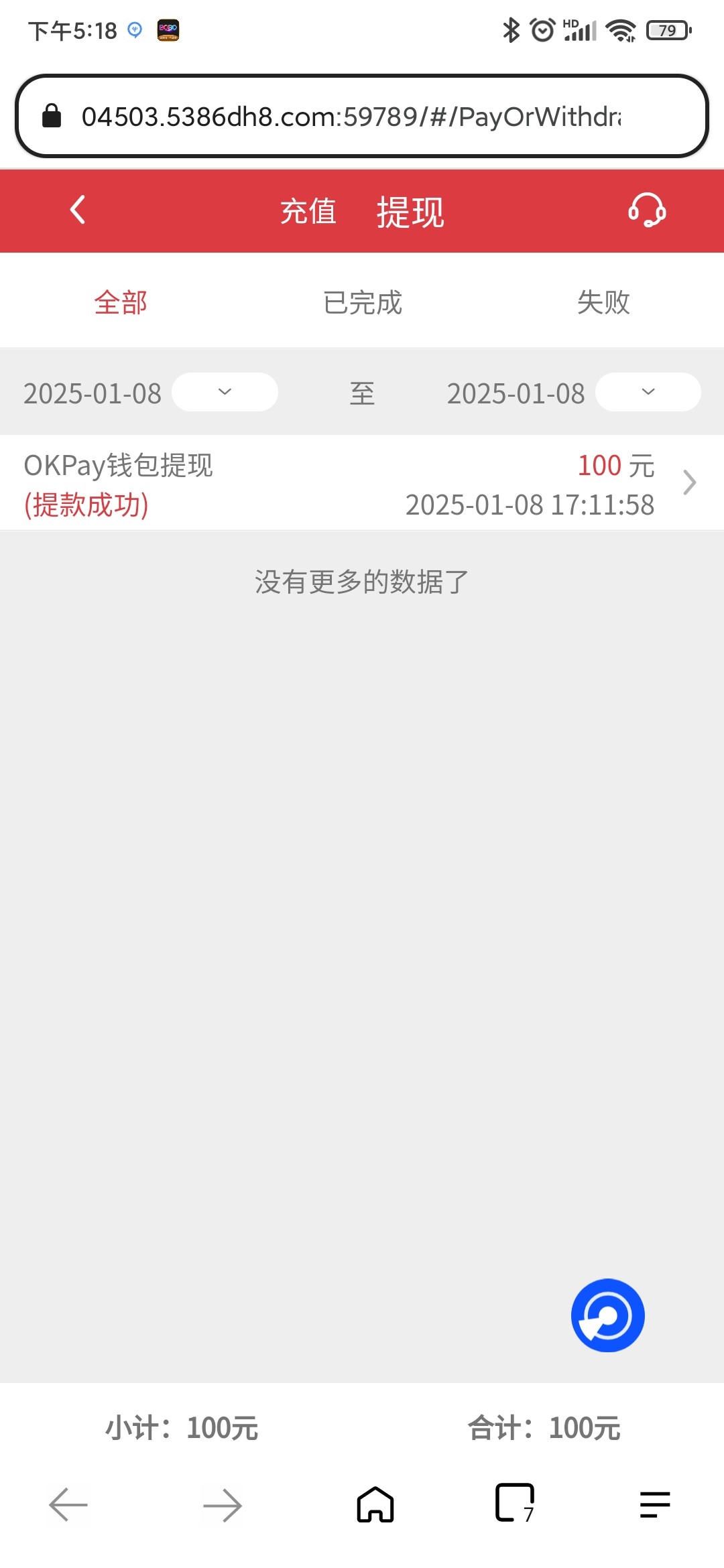The width and height of the screenshot is (724, 1568).
Task: View 失败 failed records
Action: [603, 302]
